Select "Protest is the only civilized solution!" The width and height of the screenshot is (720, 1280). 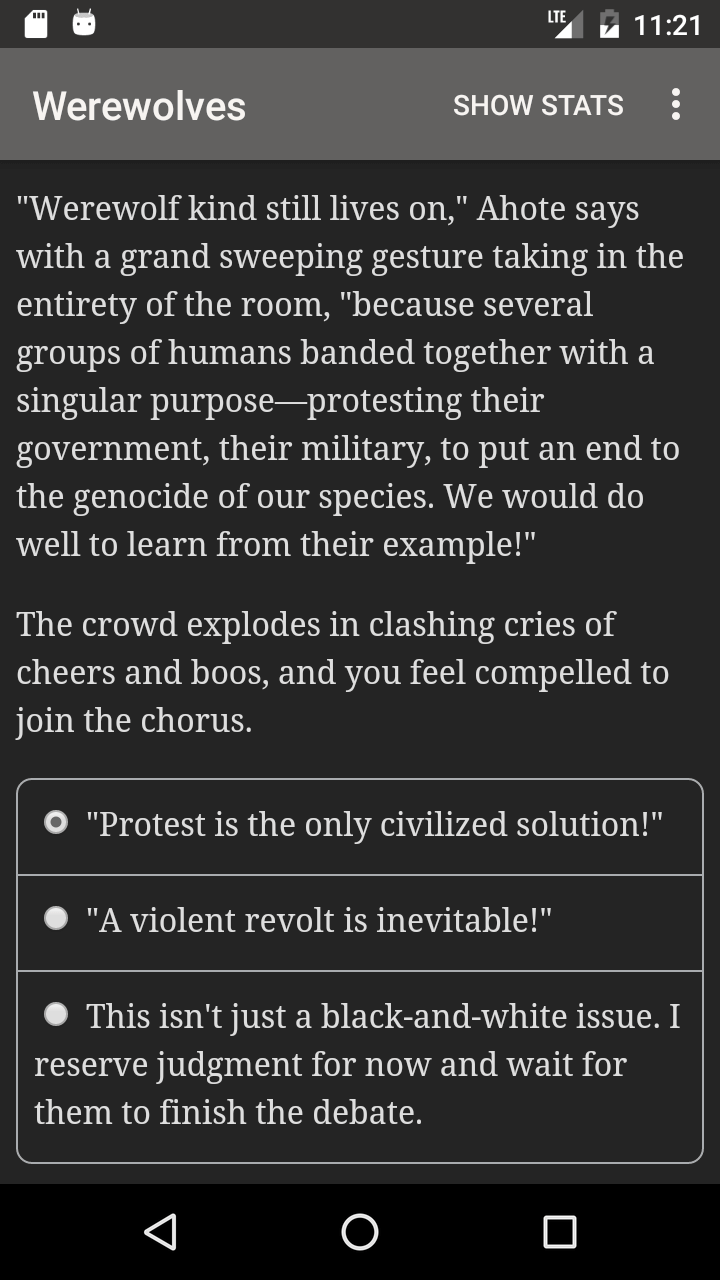[x=360, y=825]
